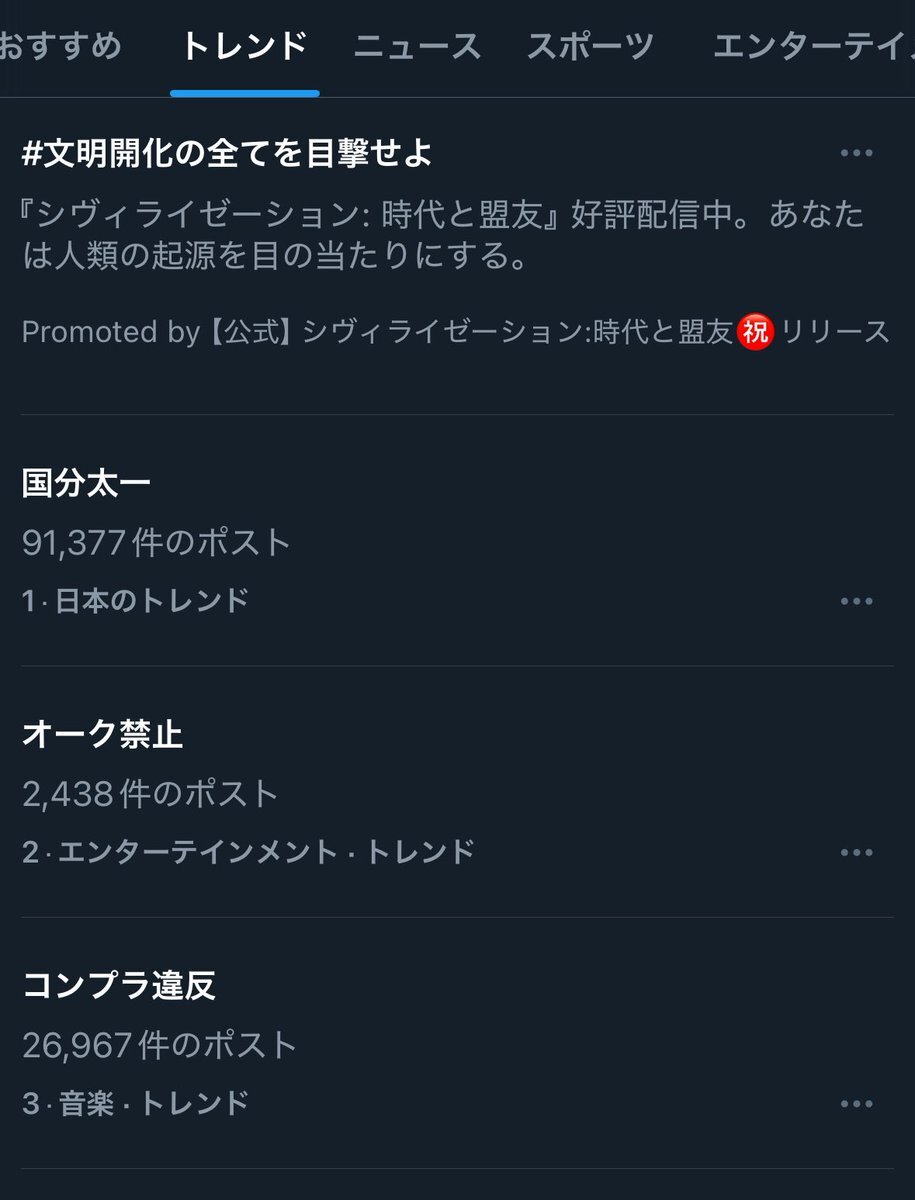This screenshot has width=915, height=1200.
Task: Show more options for コンプラ違反
Action: click(x=857, y=1103)
